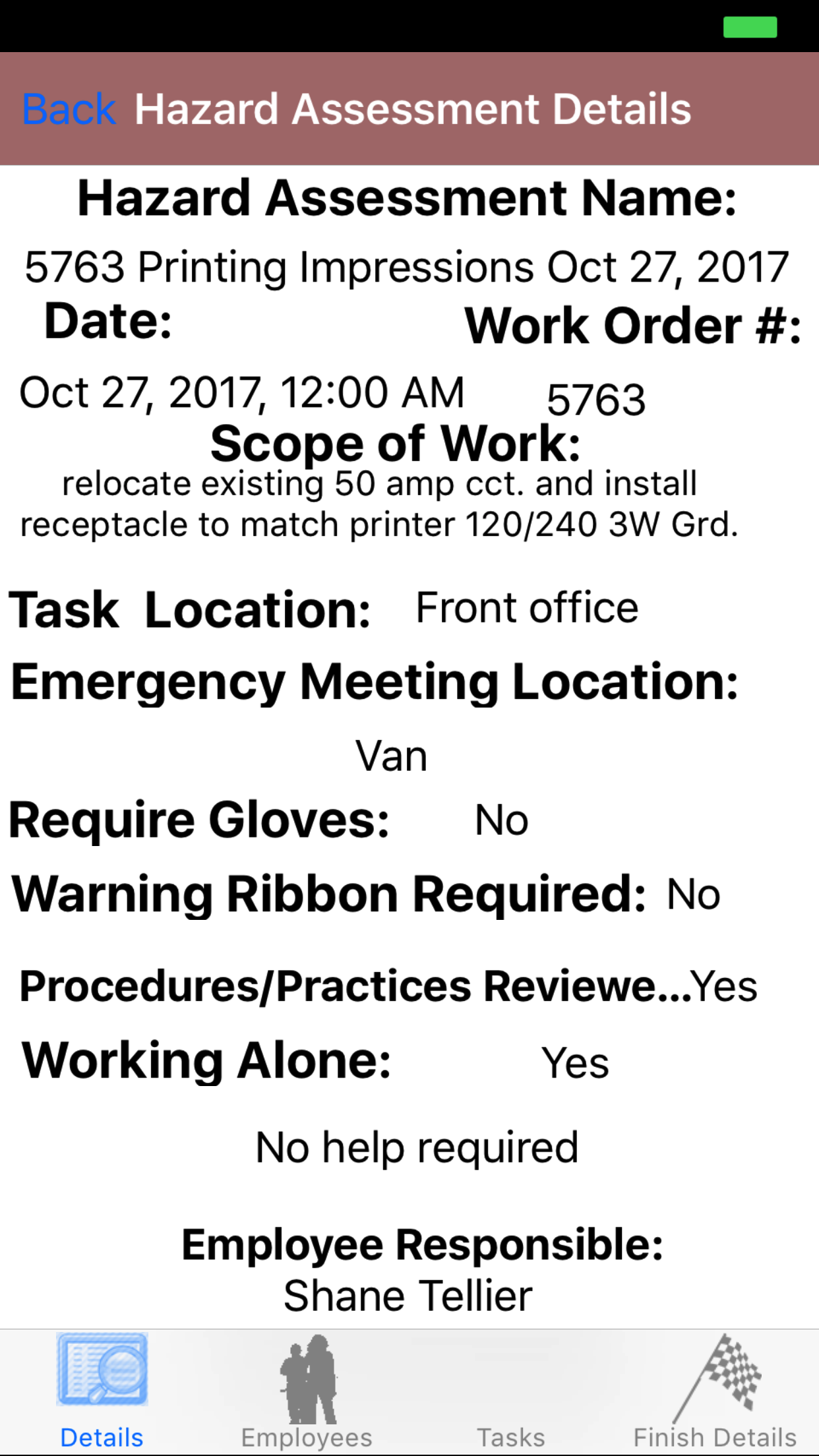This screenshot has width=819, height=1456.
Task: Select the Details tab
Action: (102, 1391)
